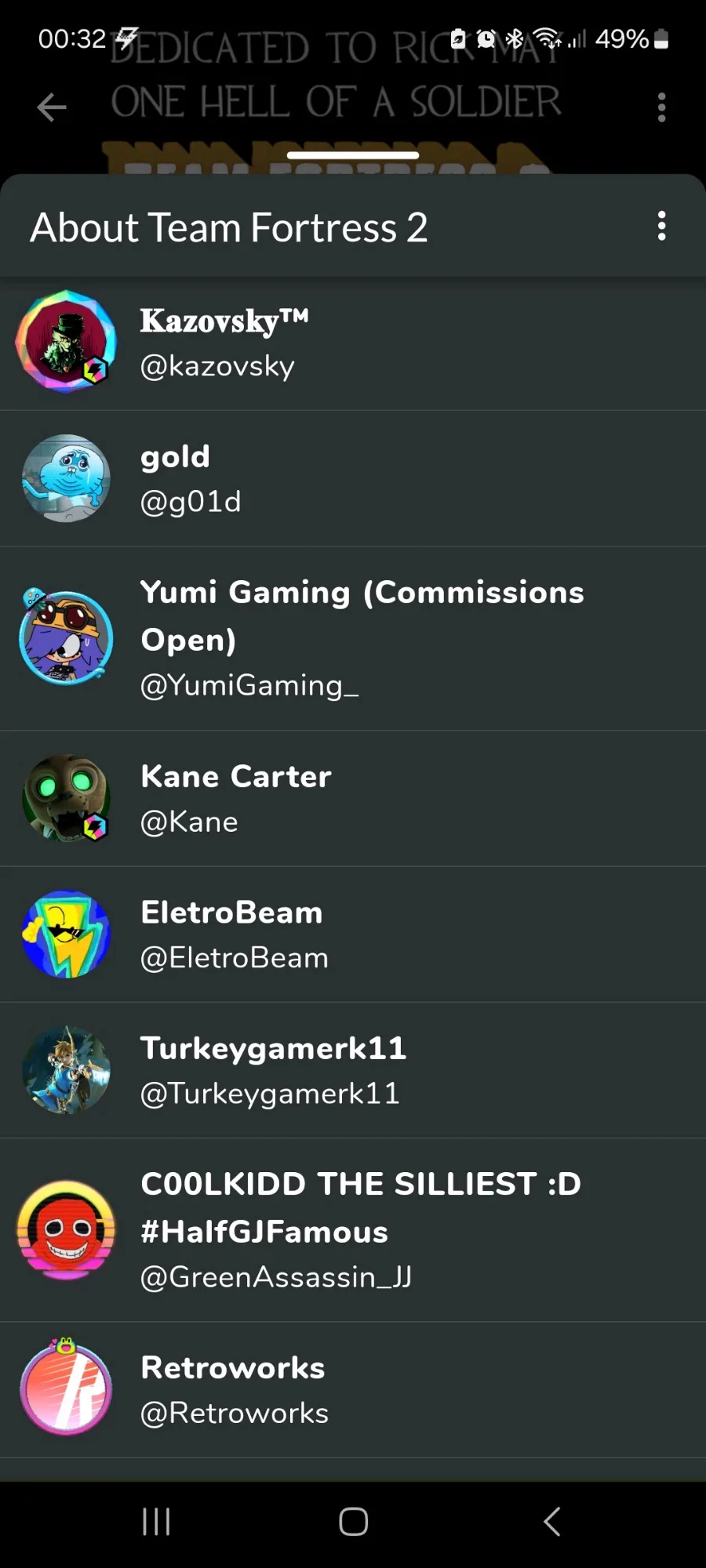Open the recent apps view
The width and height of the screenshot is (706, 1568).
click(156, 1522)
